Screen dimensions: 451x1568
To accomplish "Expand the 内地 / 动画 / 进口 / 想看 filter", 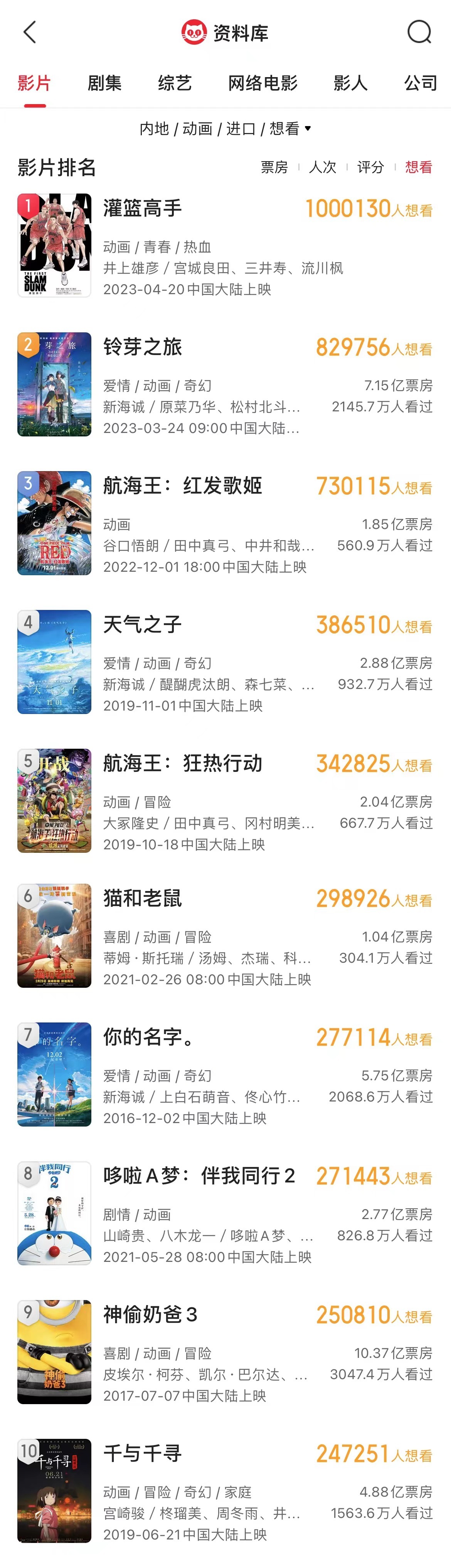I will 225,128.
